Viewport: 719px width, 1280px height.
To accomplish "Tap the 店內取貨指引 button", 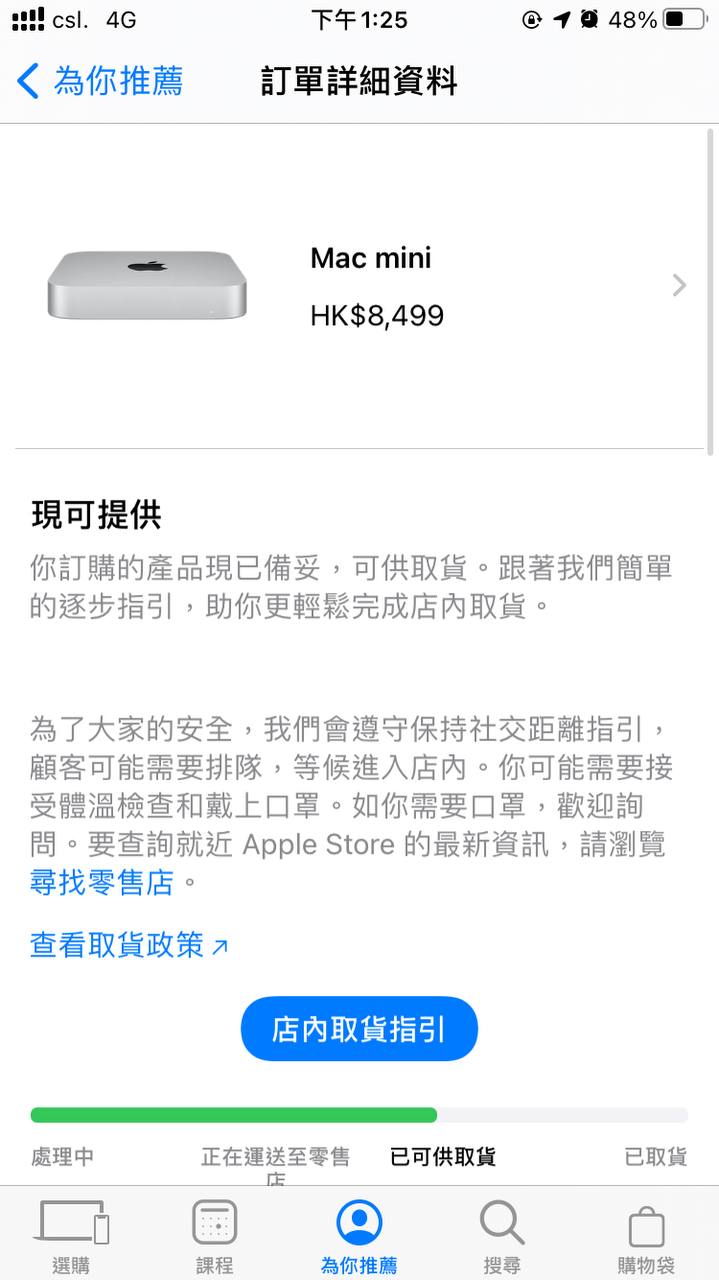I will [359, 1029].
